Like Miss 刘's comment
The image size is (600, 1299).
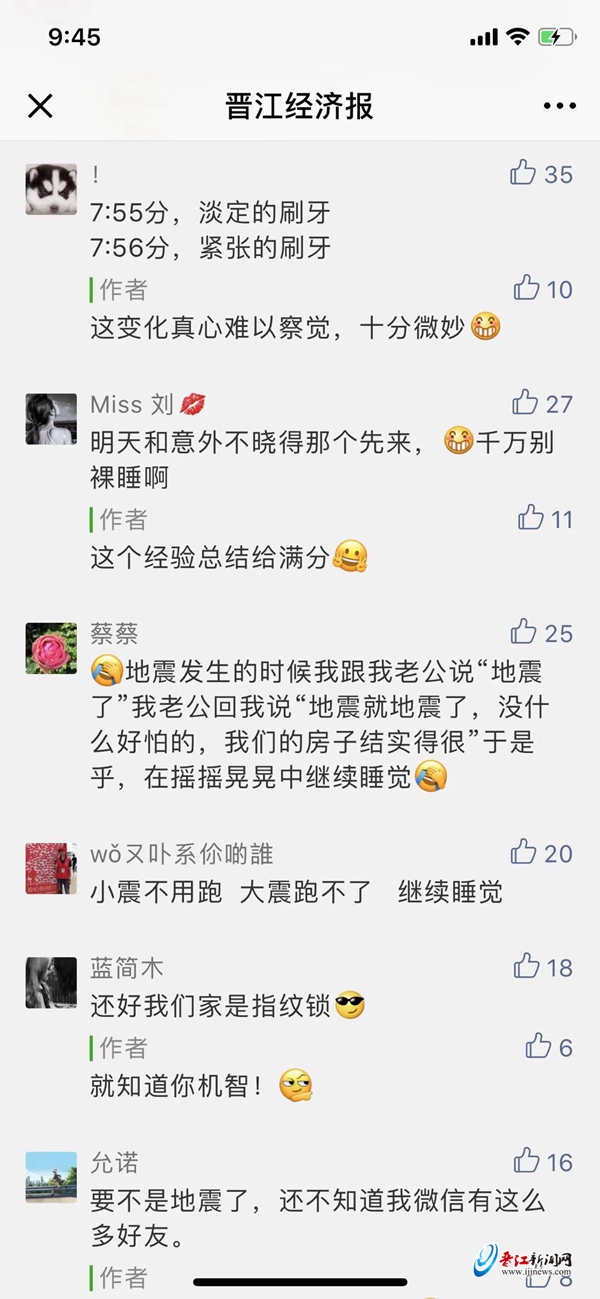526,403
